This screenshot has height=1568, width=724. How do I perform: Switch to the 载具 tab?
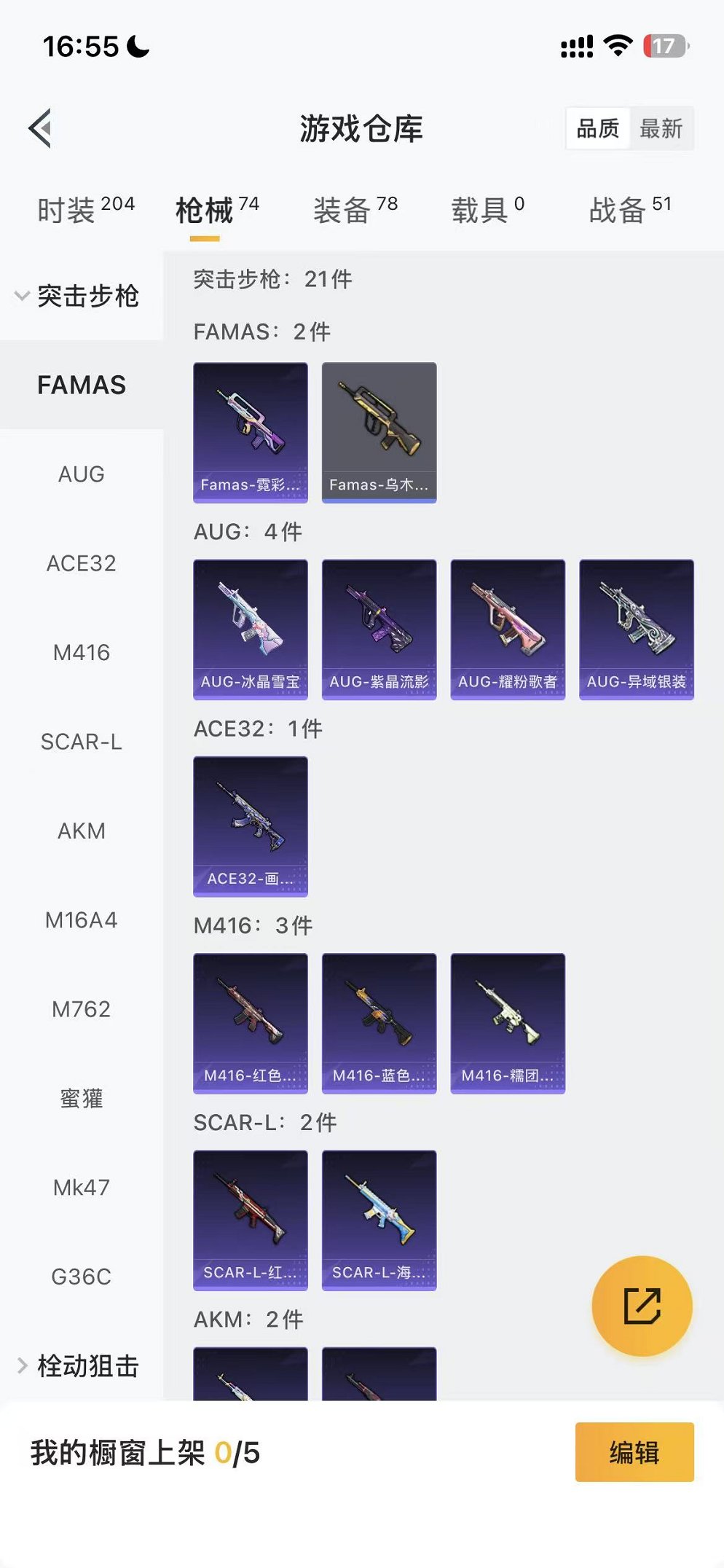coord(487,210)
